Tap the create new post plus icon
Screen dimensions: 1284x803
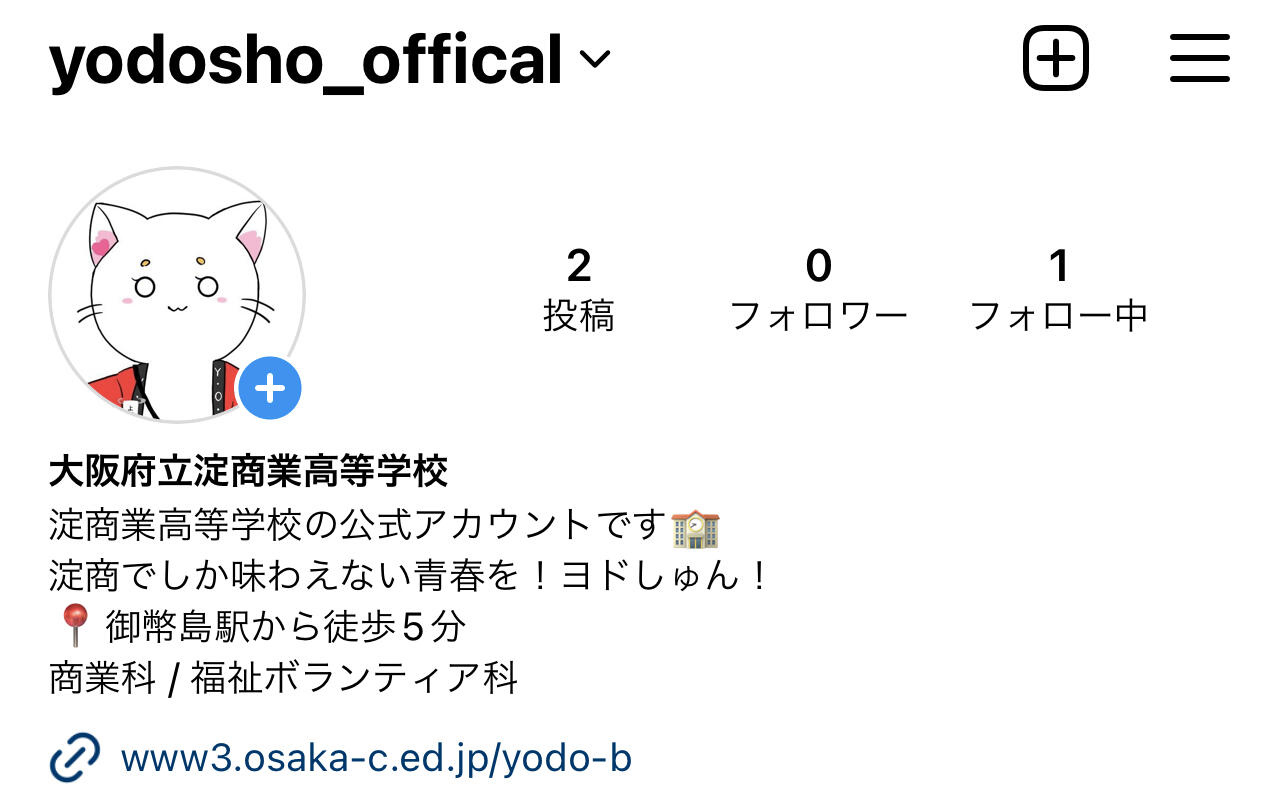(x=1055, y=58)
